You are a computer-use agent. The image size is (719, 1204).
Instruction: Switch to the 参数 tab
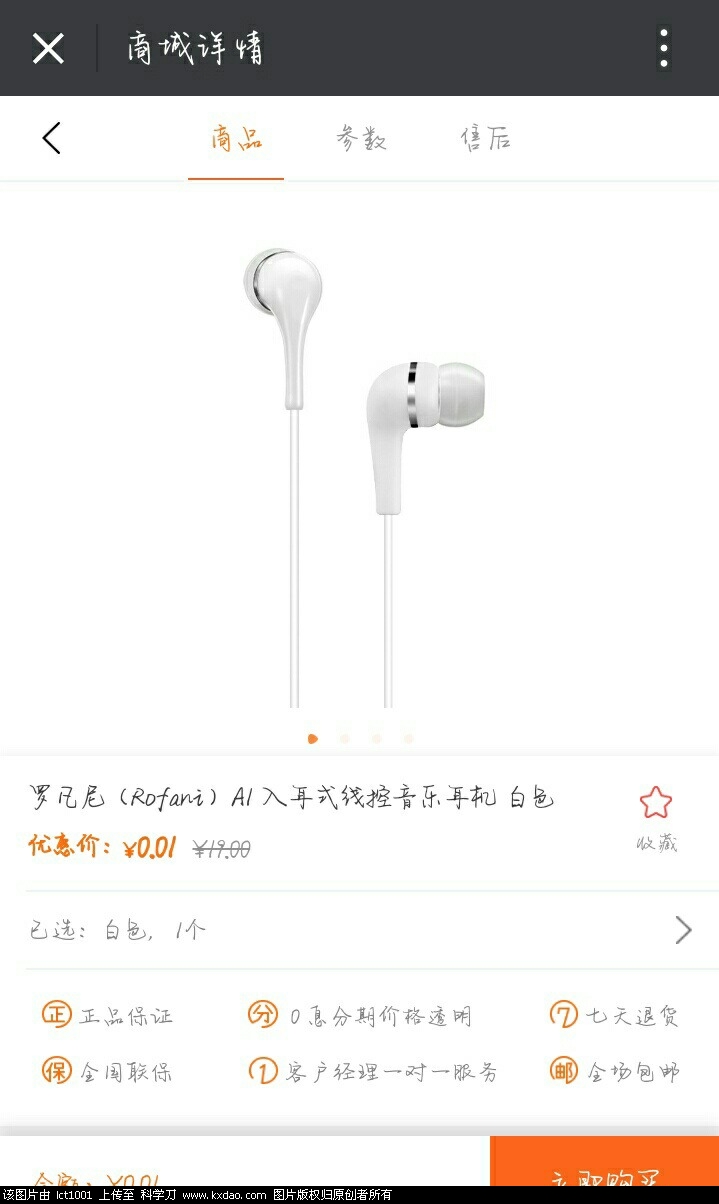[361, 139]
